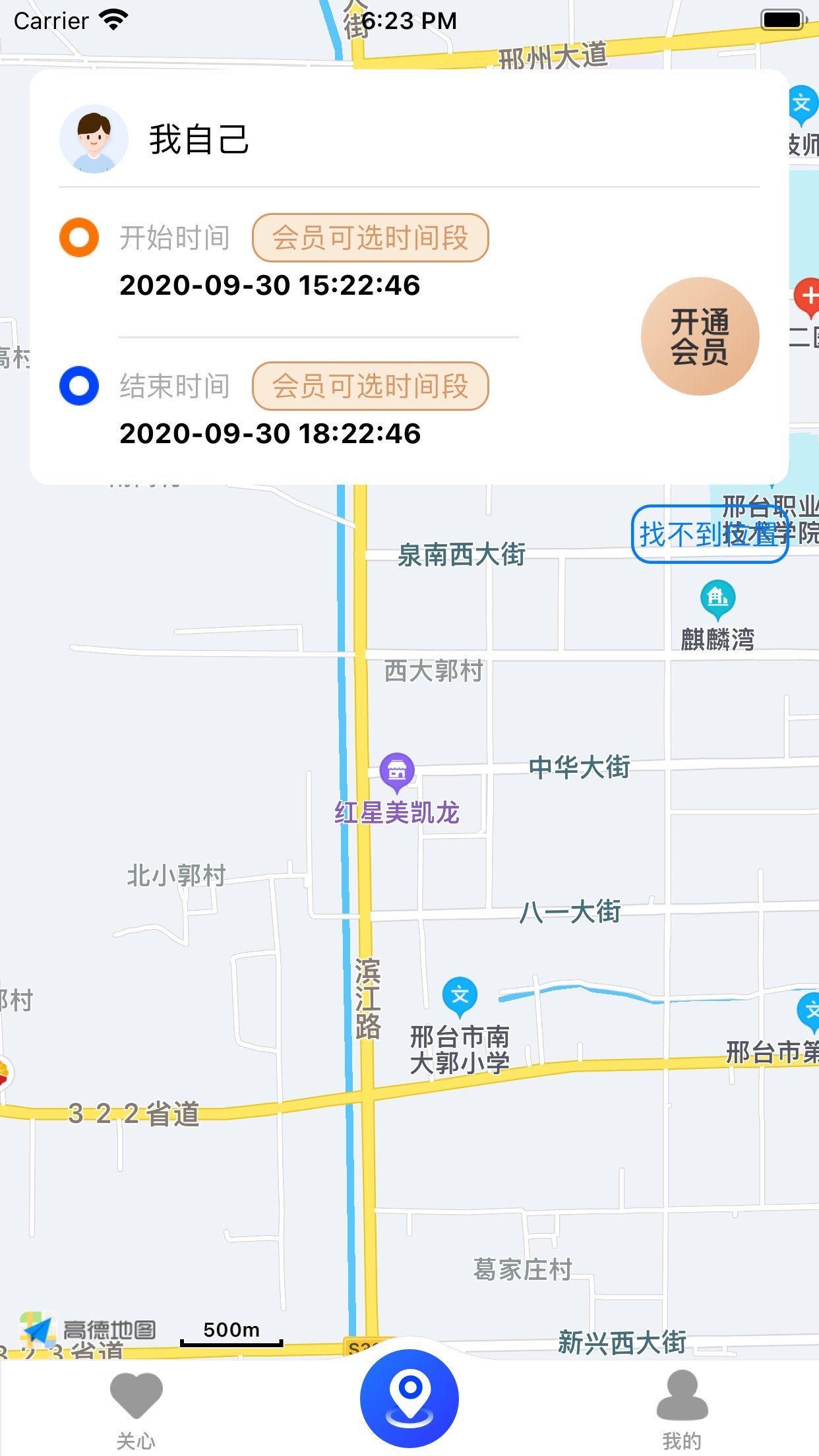
Task: Open the start time picker showing 15:22:46
Action: (270, 286)
